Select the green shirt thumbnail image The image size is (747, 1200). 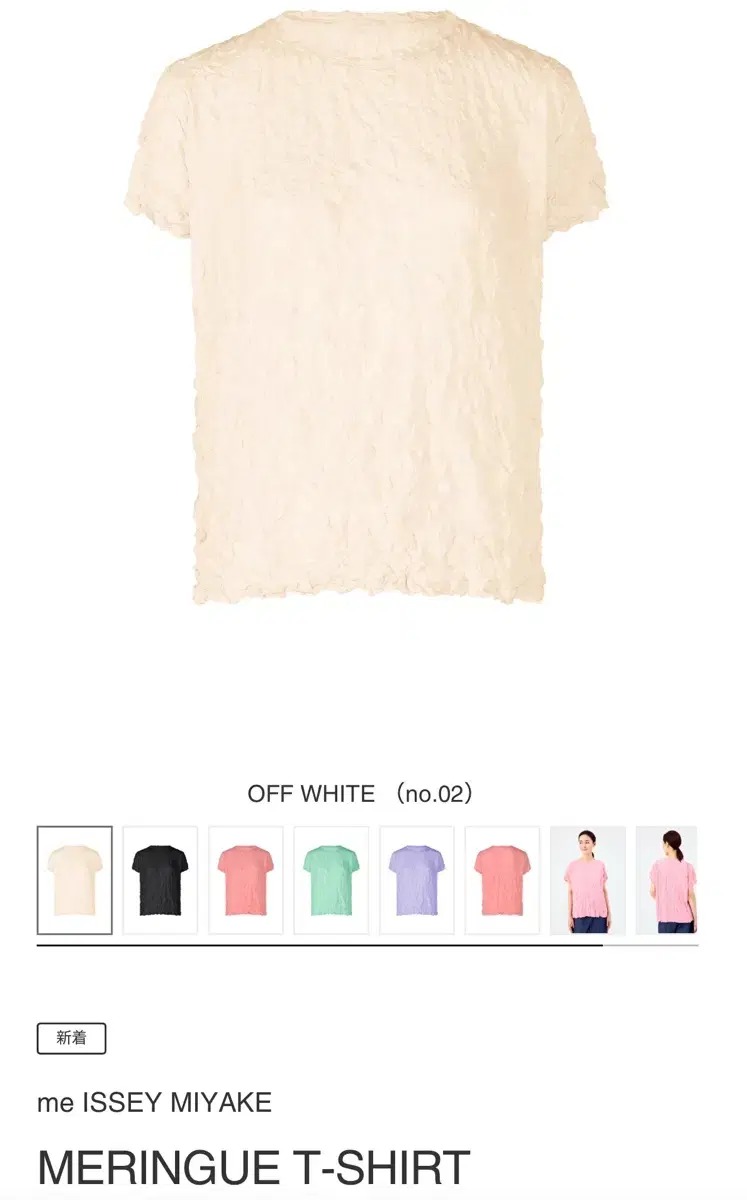329,878
